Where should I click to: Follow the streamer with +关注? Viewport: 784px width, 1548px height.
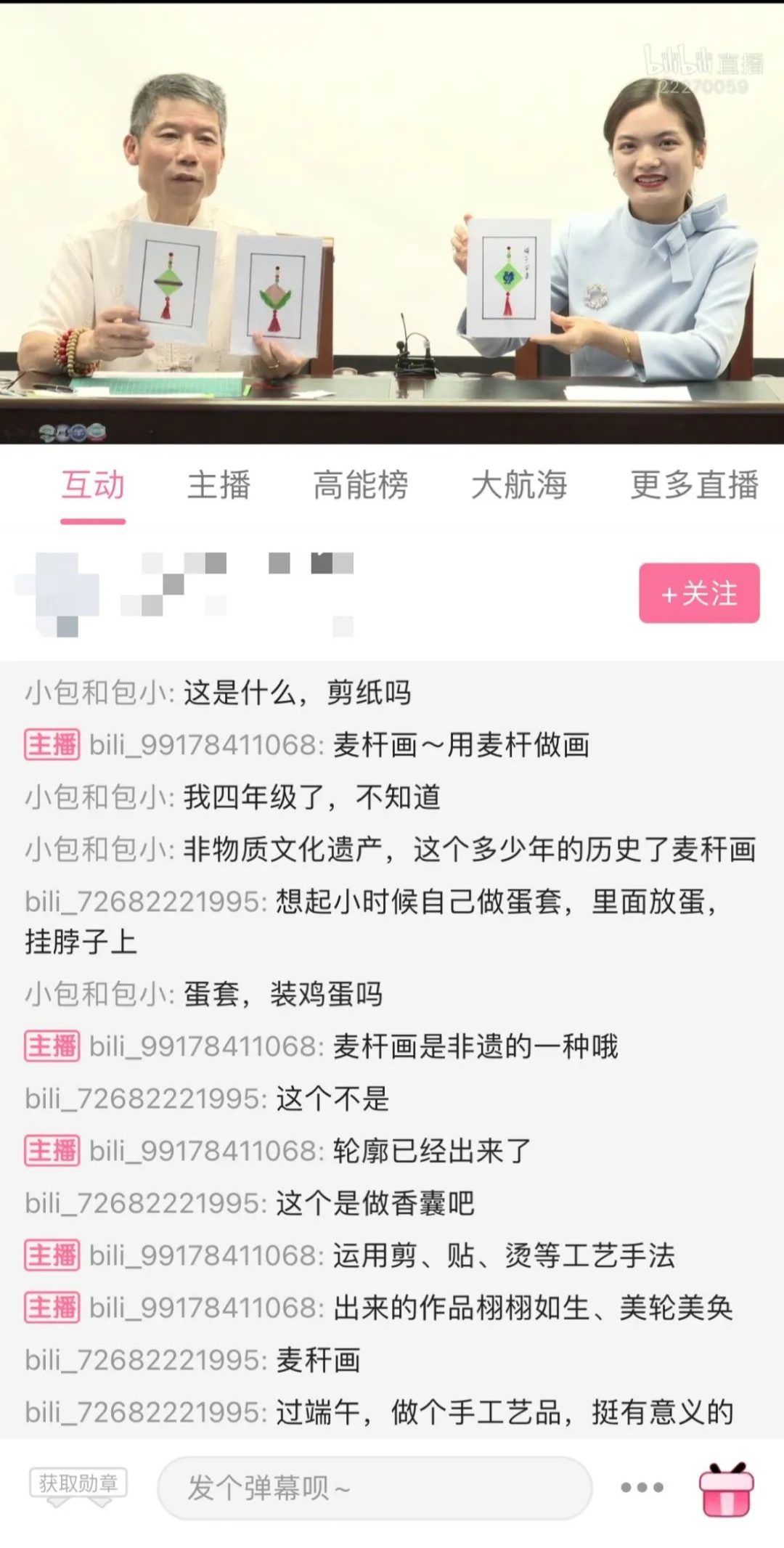(698, 593)
